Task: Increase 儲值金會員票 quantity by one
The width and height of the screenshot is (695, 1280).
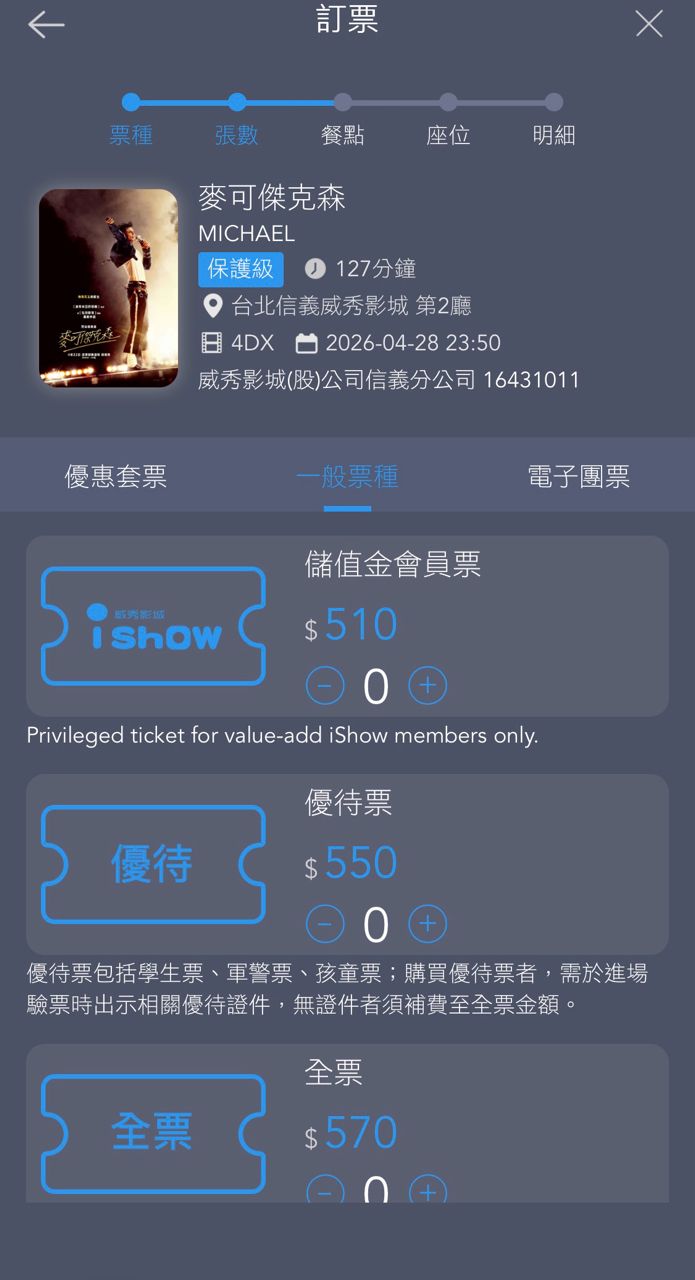Action: (x=428, y=686)
